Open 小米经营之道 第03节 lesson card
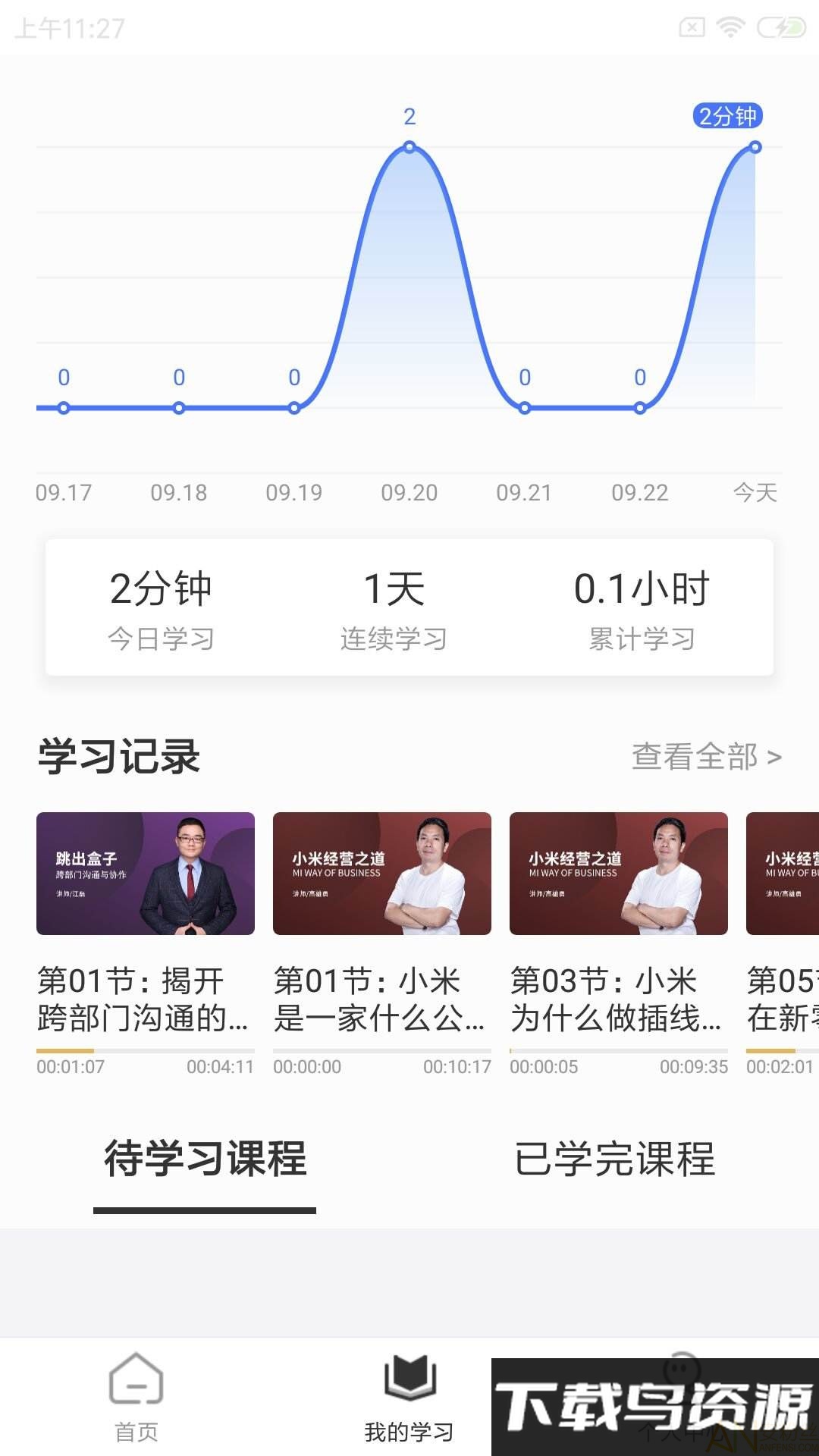This screenshot has width=819, height=1456. (x=618, y=874)
